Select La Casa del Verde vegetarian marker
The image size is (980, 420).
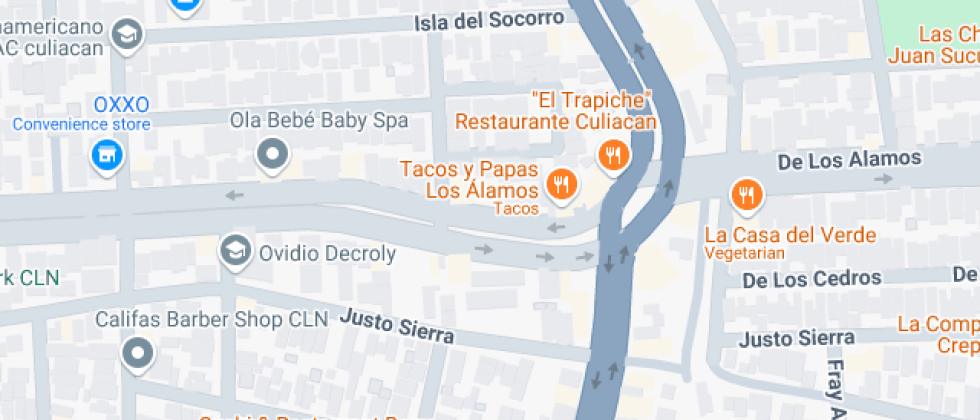(x=745, y=194)
